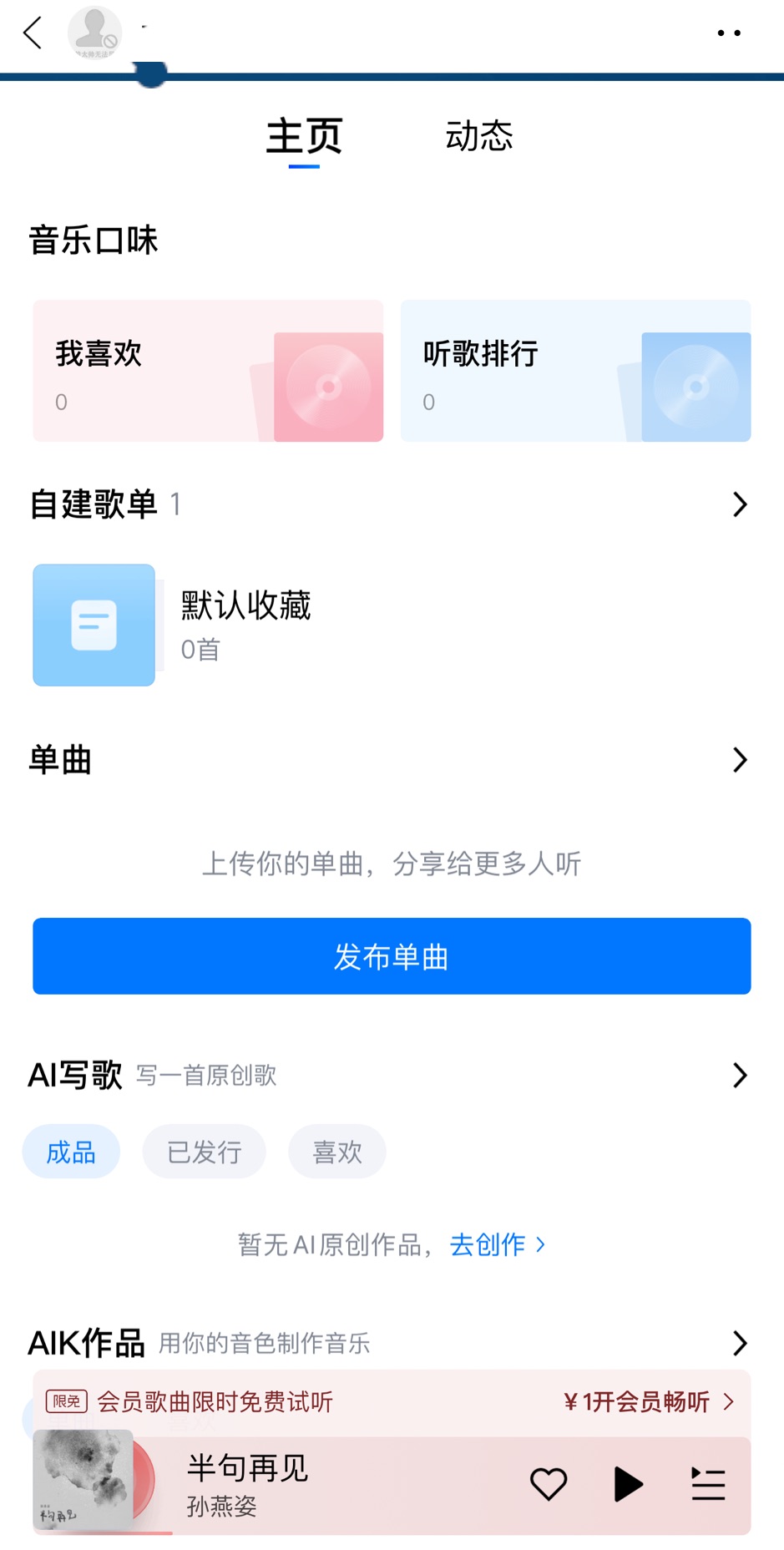Like the song 半句再见
This screenshot has height=1550, width=784.
point(549,1485)
